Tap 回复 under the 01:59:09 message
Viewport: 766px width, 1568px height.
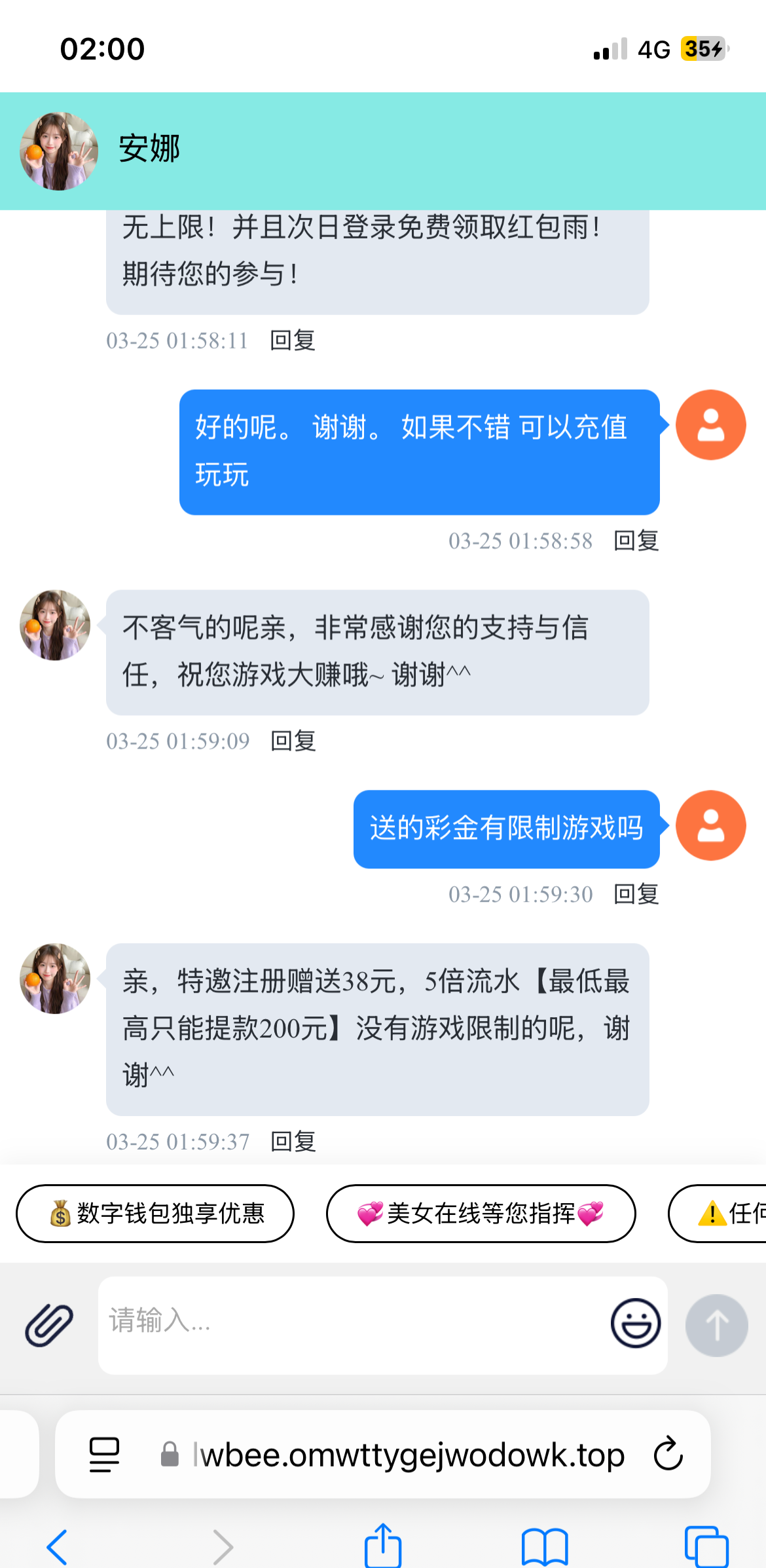click(293, 741)
